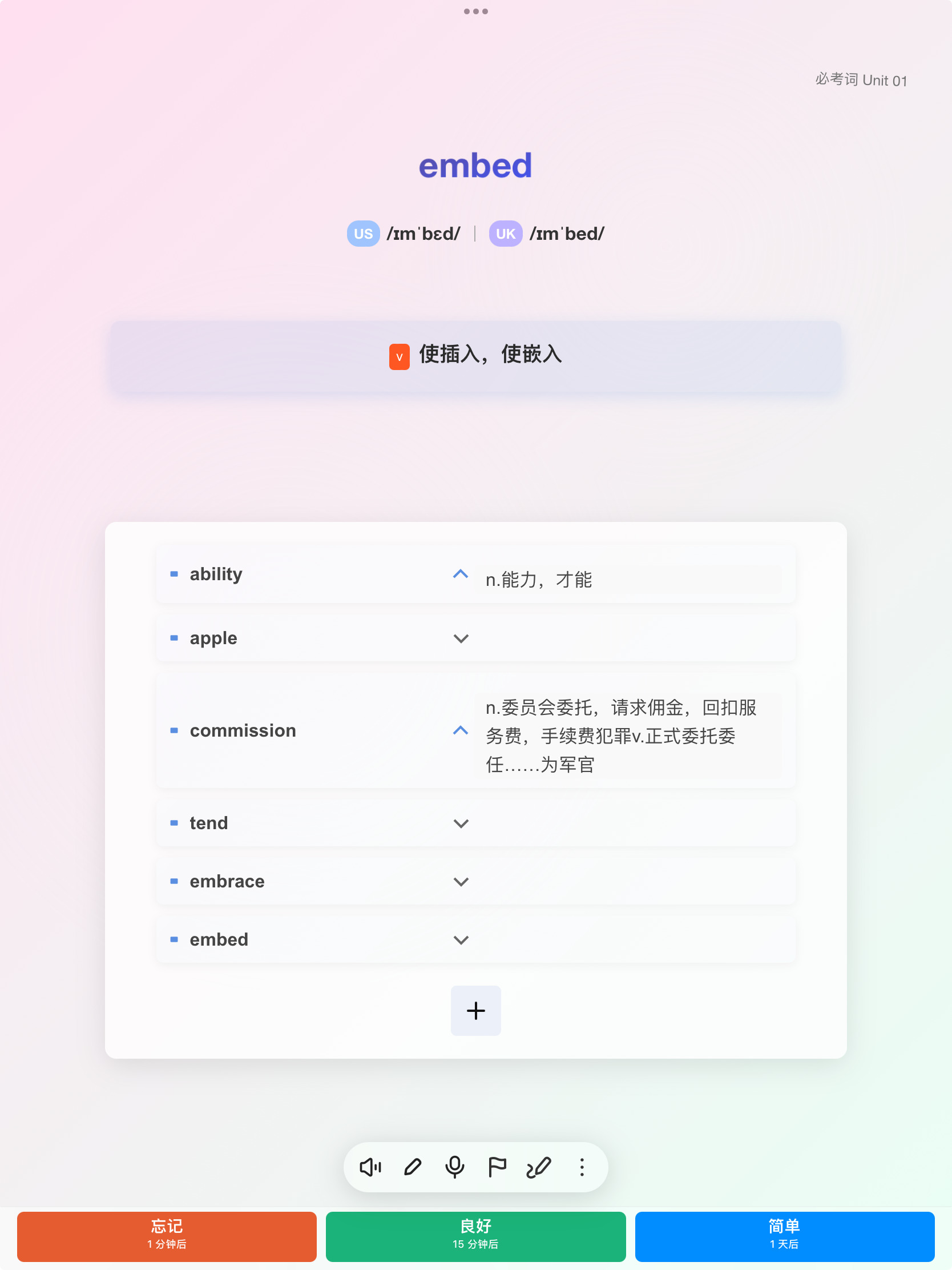Expand the embed entry in list
Viewport: 952px width, 1270px height.
point(460,940)
